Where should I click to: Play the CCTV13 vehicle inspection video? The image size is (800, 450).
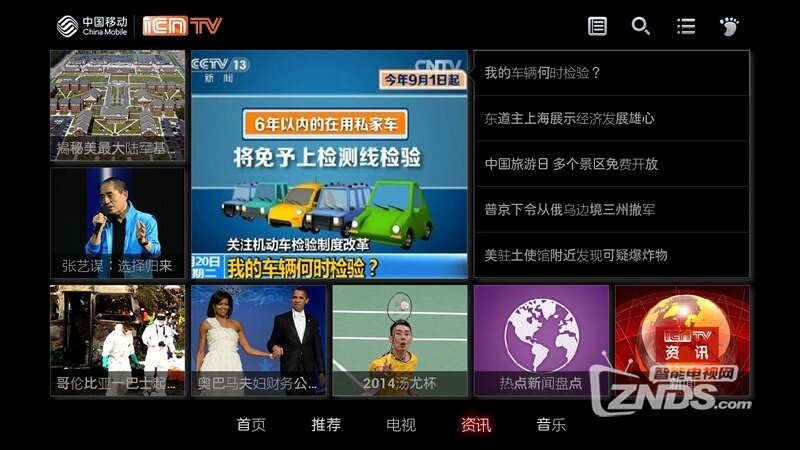click(329, 165)
